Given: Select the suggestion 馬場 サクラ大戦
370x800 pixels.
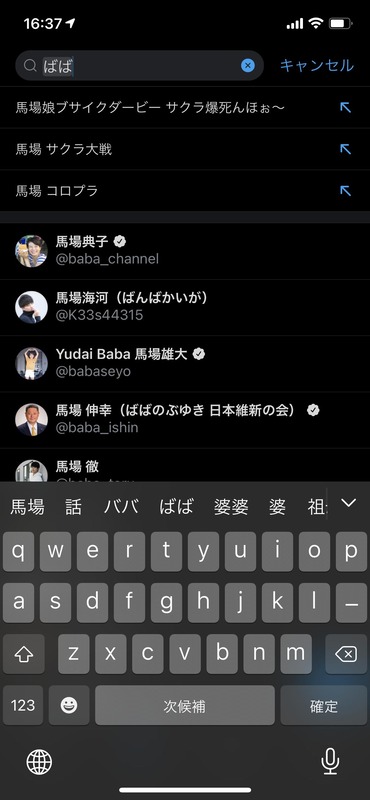Looking at the screenshot, I should 185,149.
